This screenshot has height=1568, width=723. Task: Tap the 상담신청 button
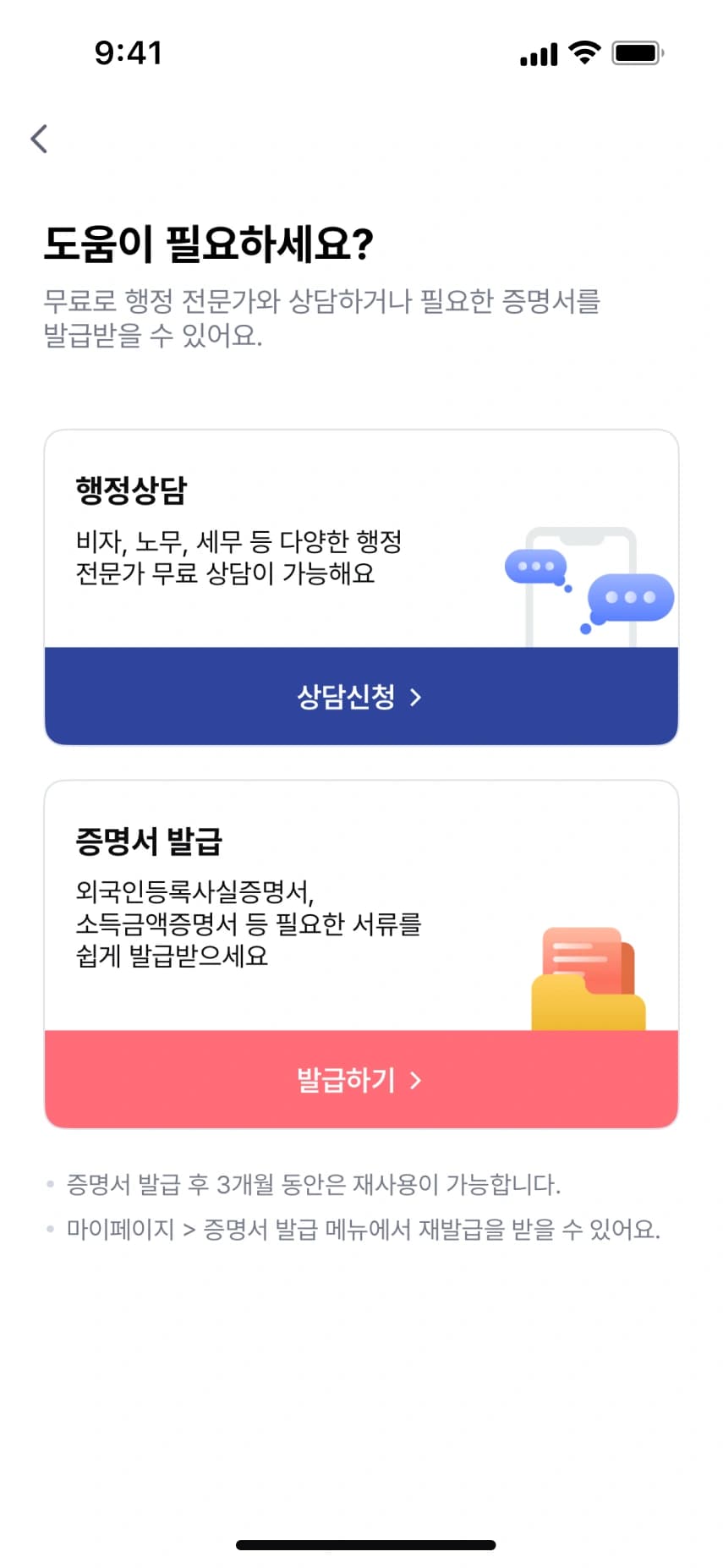click(x=361, y=696)
